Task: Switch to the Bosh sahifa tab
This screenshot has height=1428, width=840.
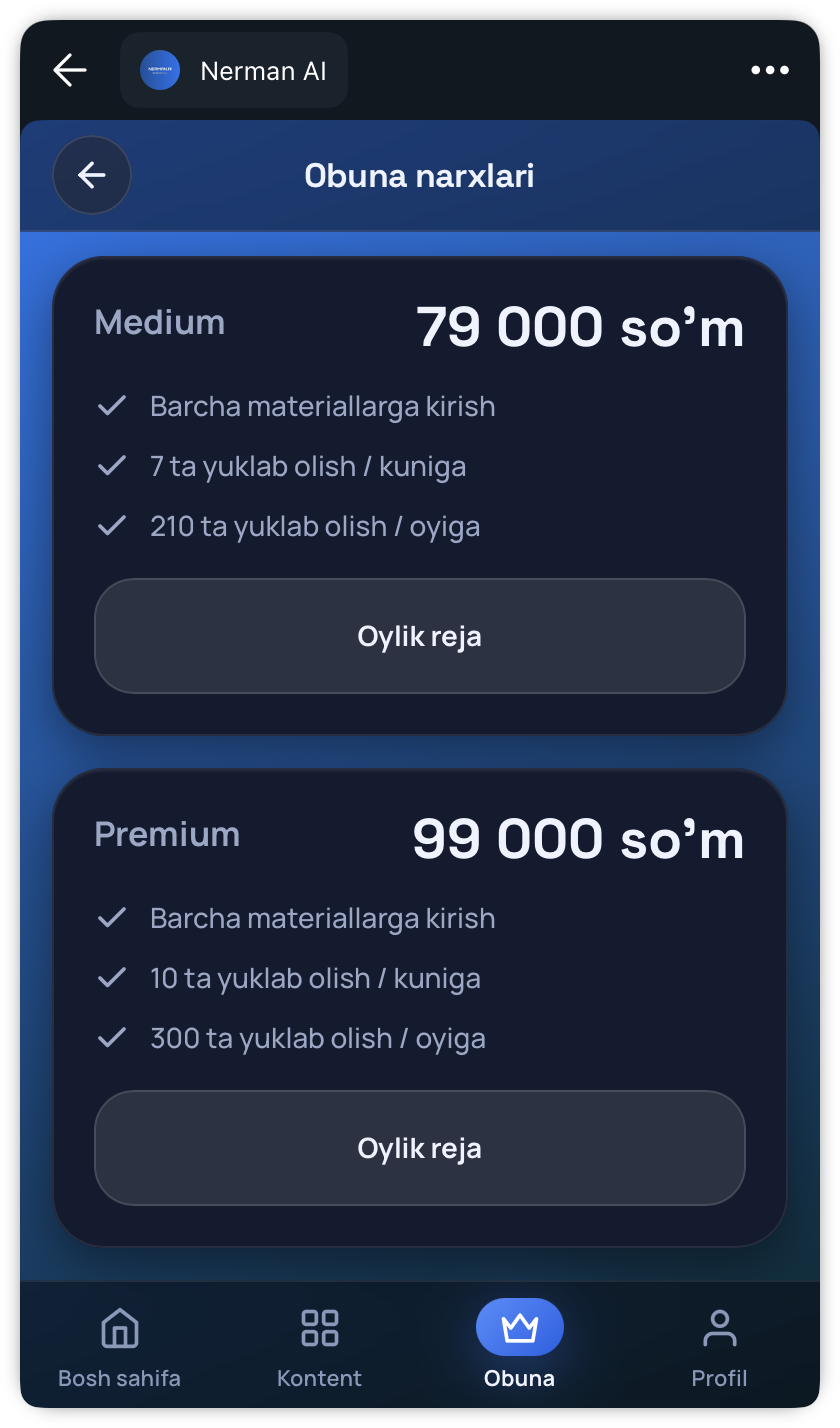Action: (x=120, y=1347)
